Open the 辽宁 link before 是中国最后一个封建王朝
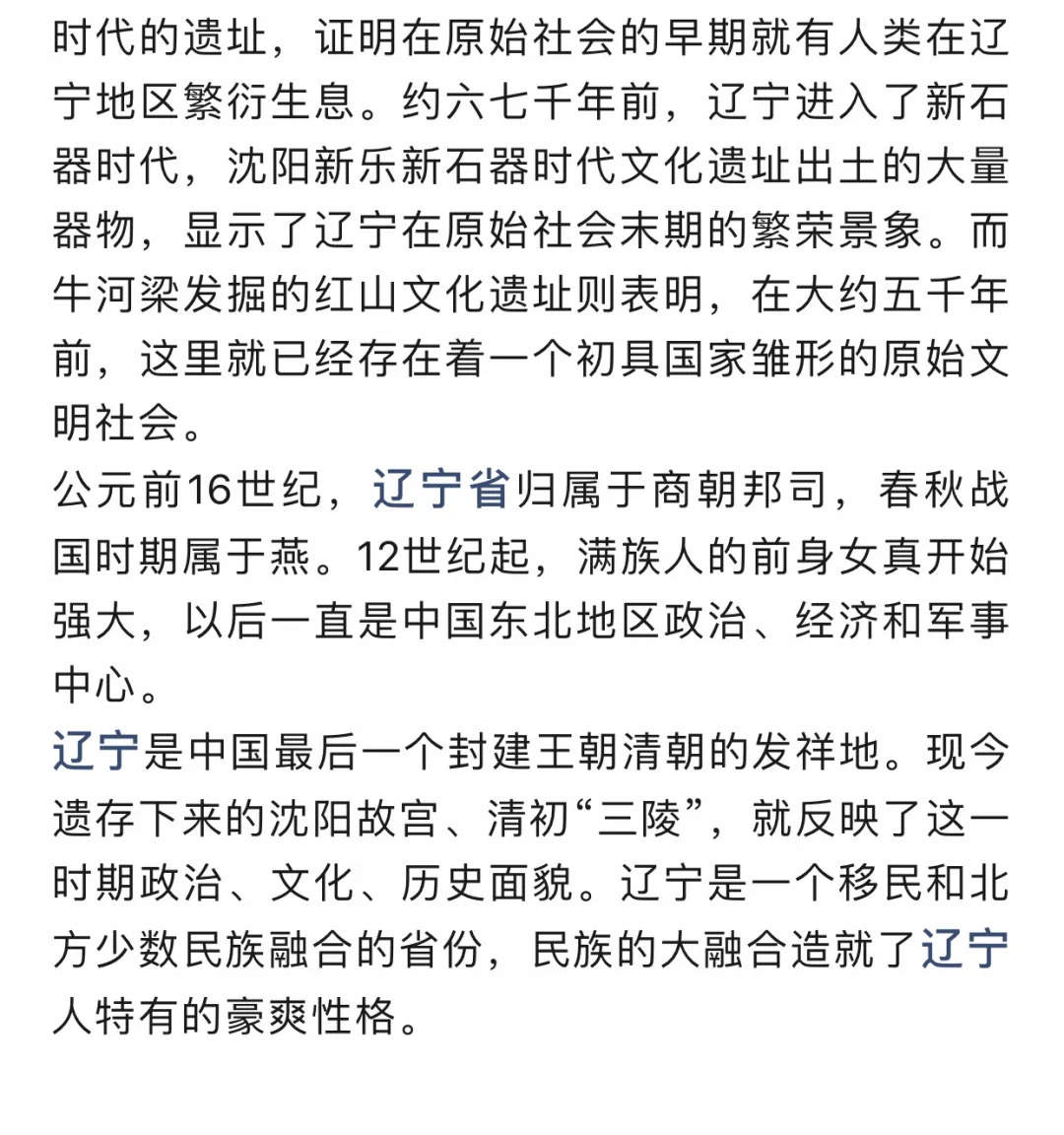 tap(96, 753)
